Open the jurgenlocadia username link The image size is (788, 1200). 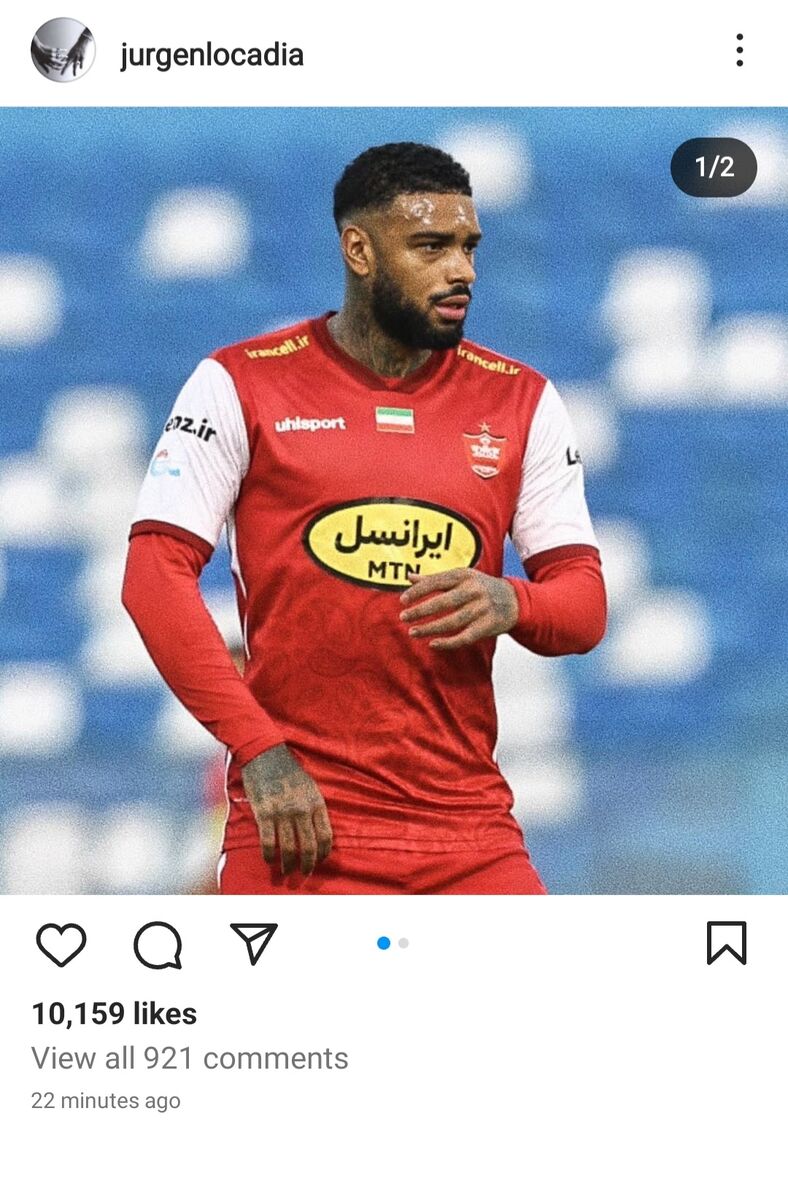coord(211,54)
